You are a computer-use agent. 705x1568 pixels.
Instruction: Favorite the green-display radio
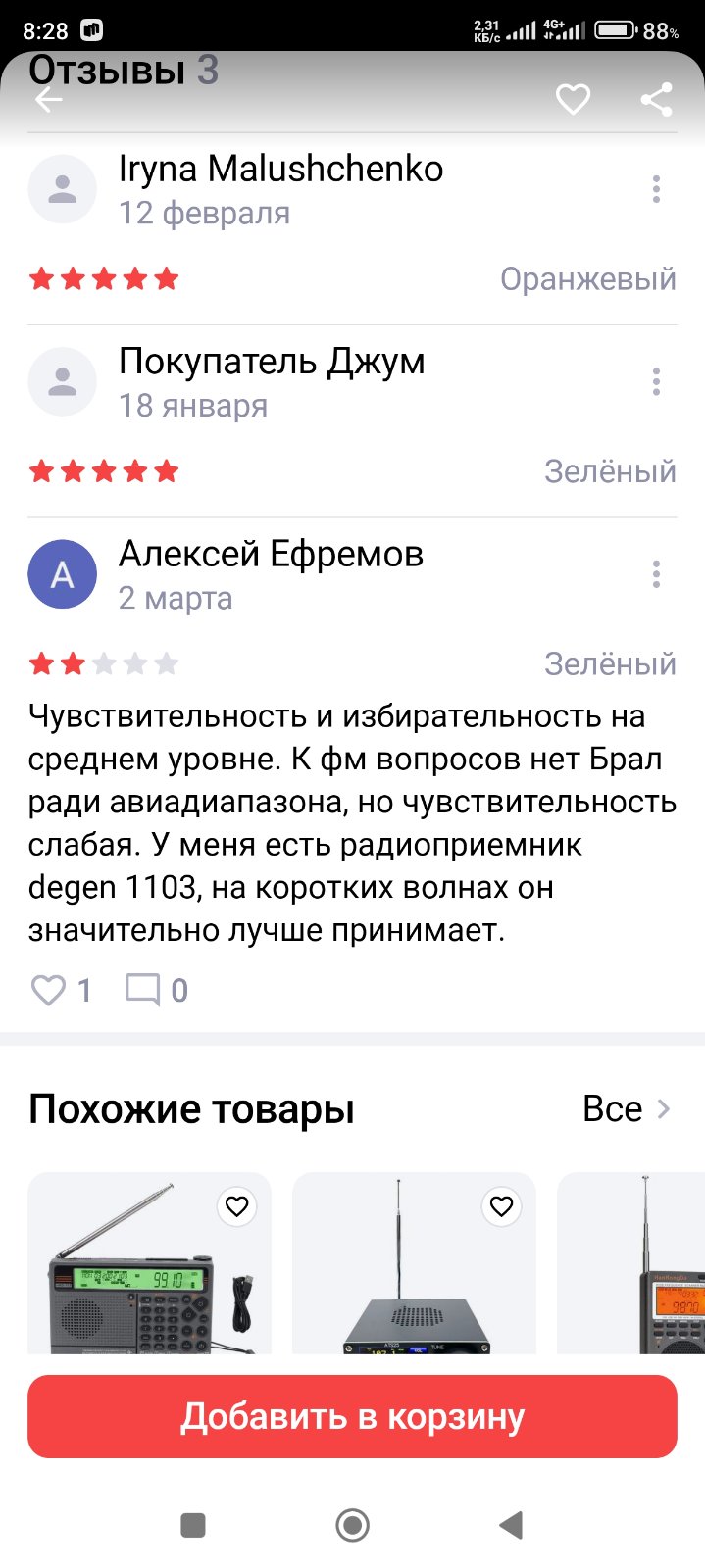click(x=237, y=1206)
